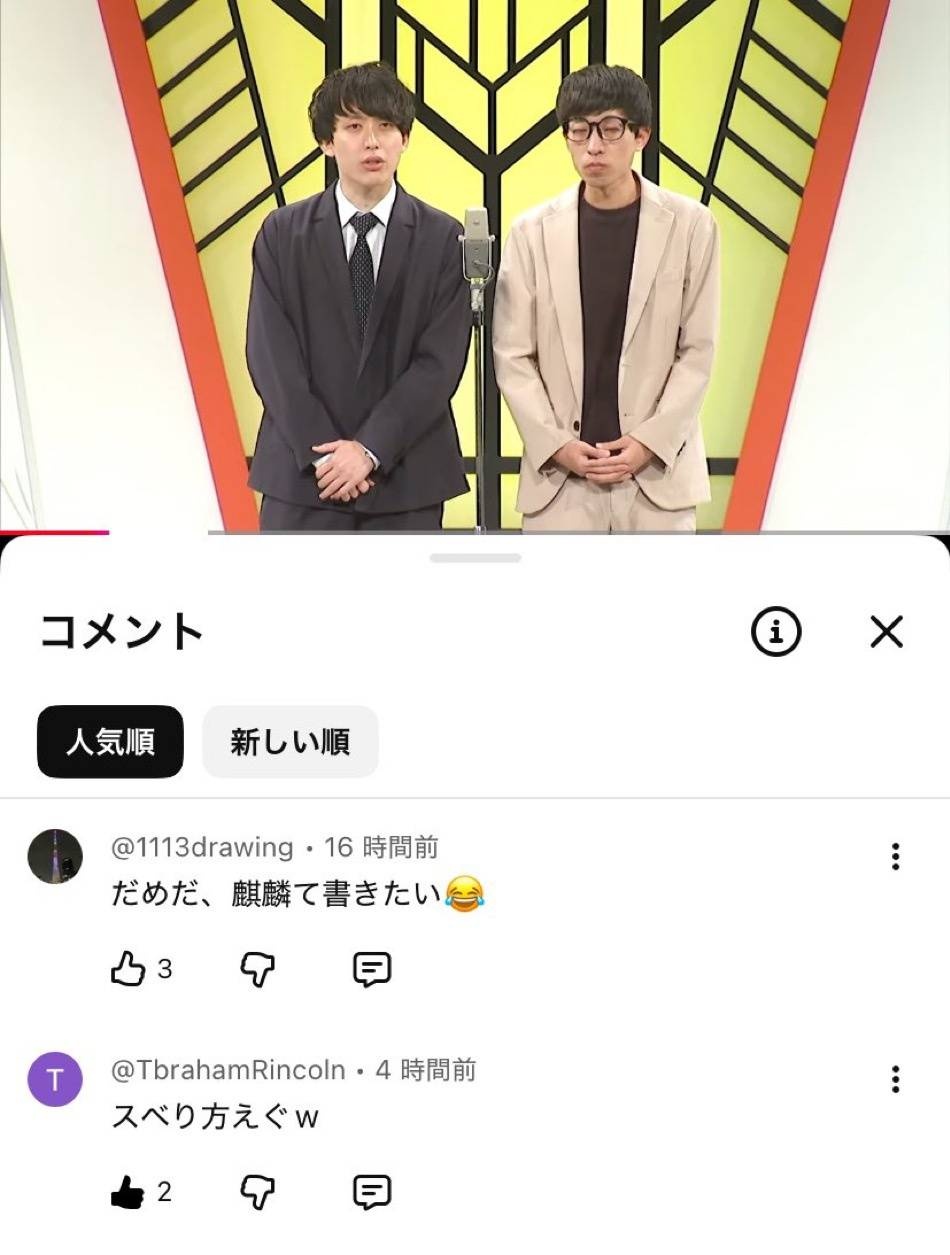Reply to @1113drawing's comment
Viewport: 950px width, 1255px height.
tap(372, 969)
